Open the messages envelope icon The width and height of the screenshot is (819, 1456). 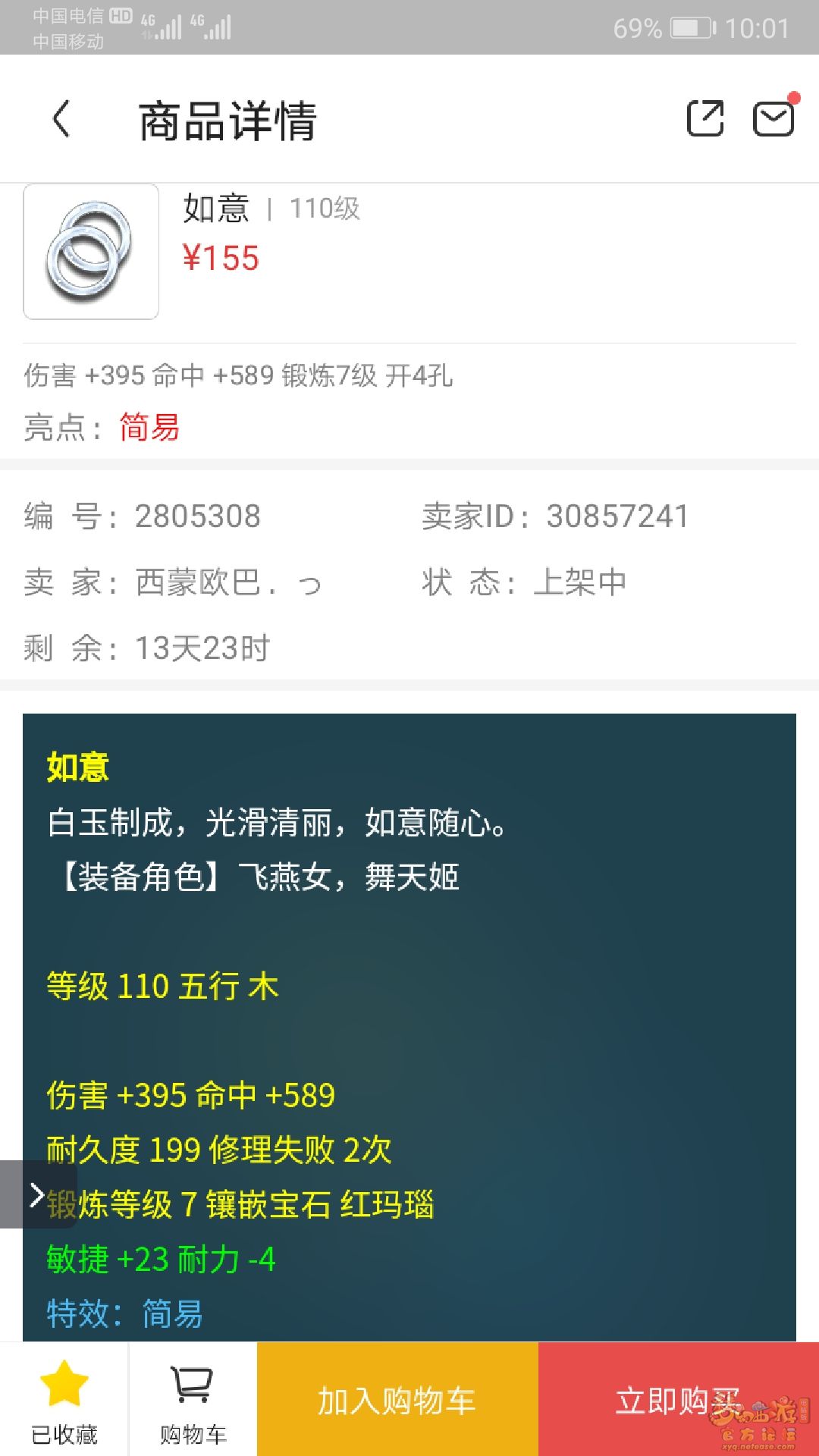(773, 119)
